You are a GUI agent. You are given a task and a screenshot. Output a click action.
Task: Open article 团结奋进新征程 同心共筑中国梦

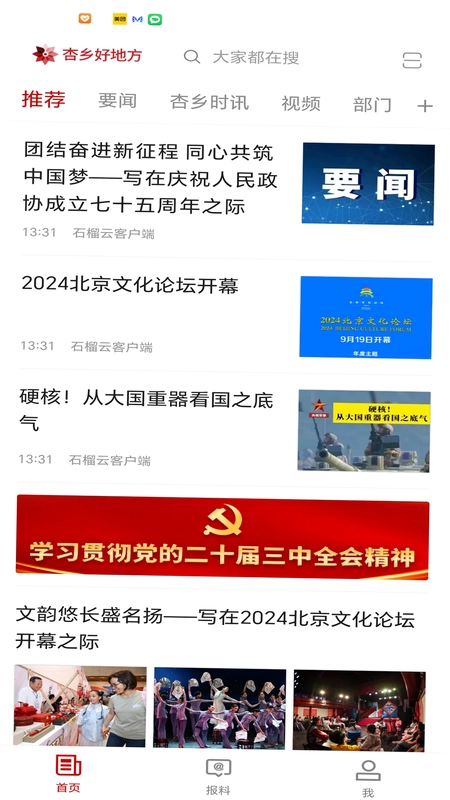click(149, 180)
